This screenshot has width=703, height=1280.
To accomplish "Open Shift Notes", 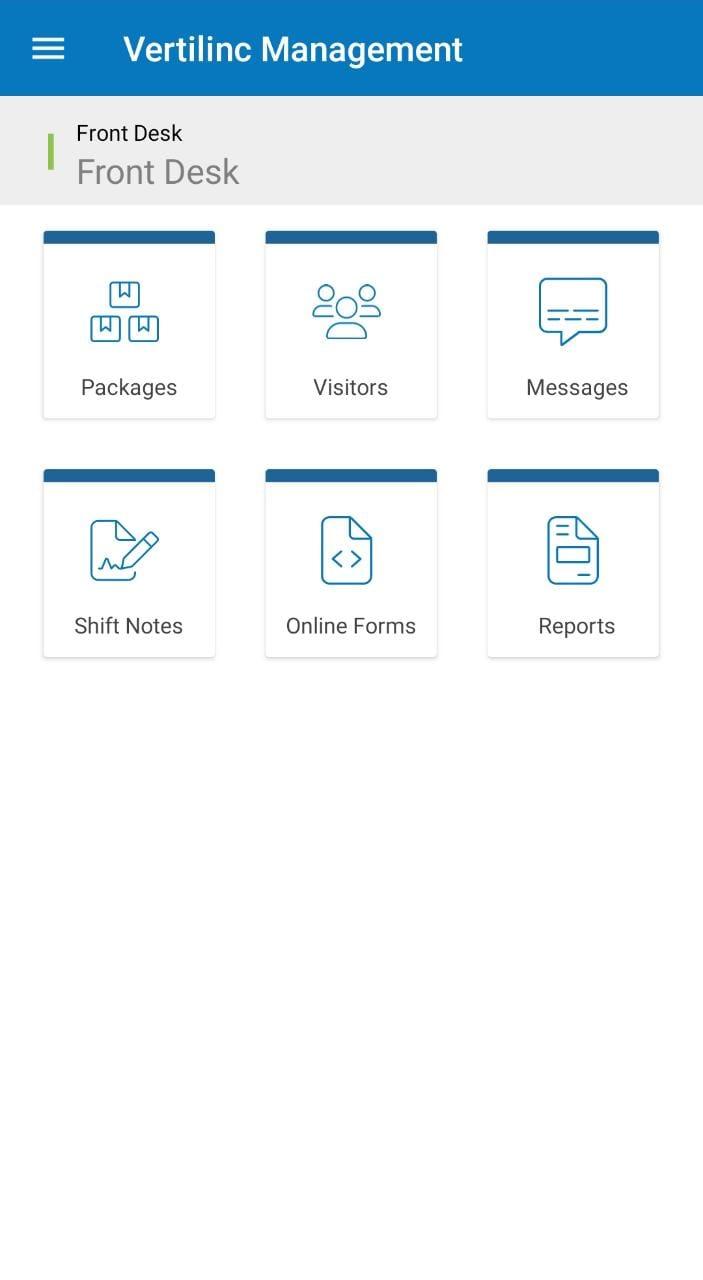I will [x=129, y=566].
